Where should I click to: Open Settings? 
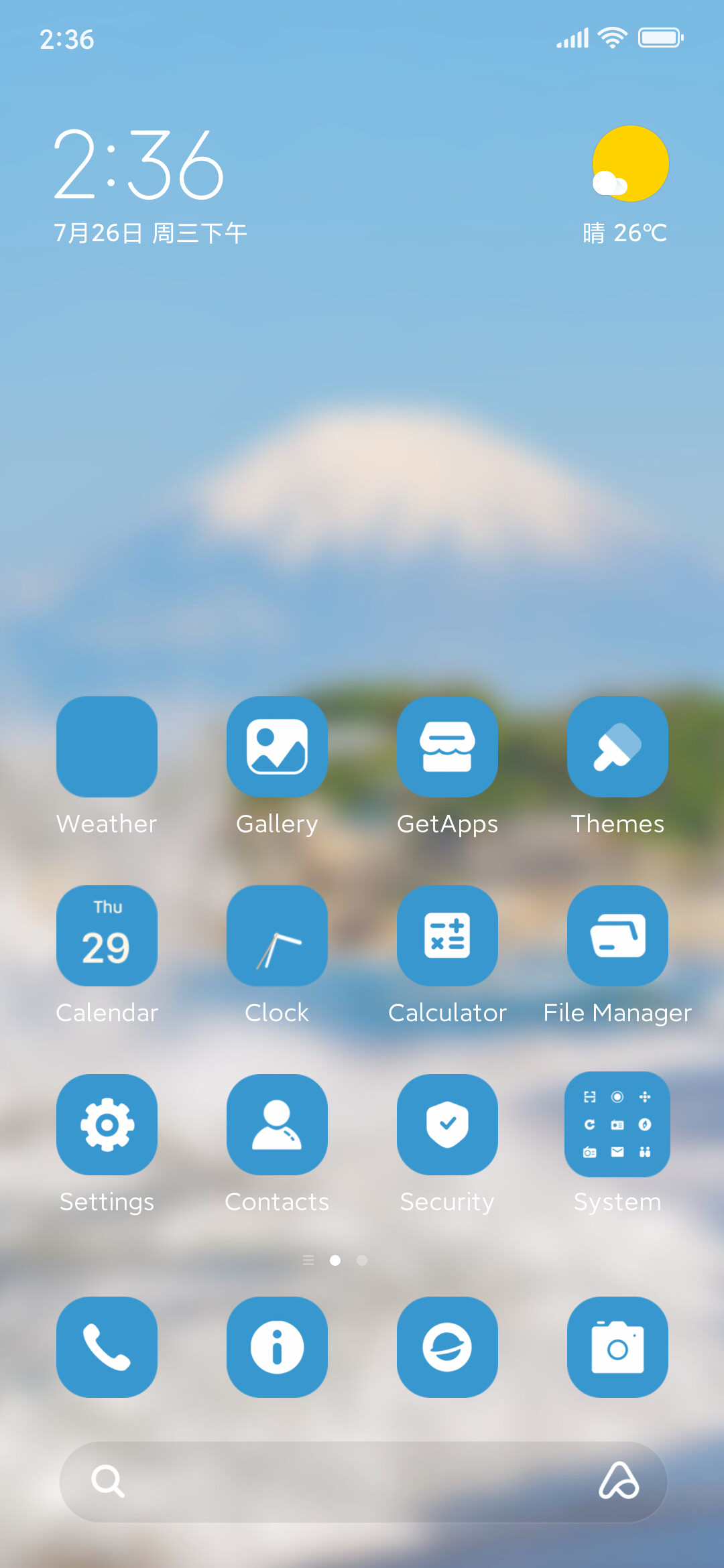107,1124
